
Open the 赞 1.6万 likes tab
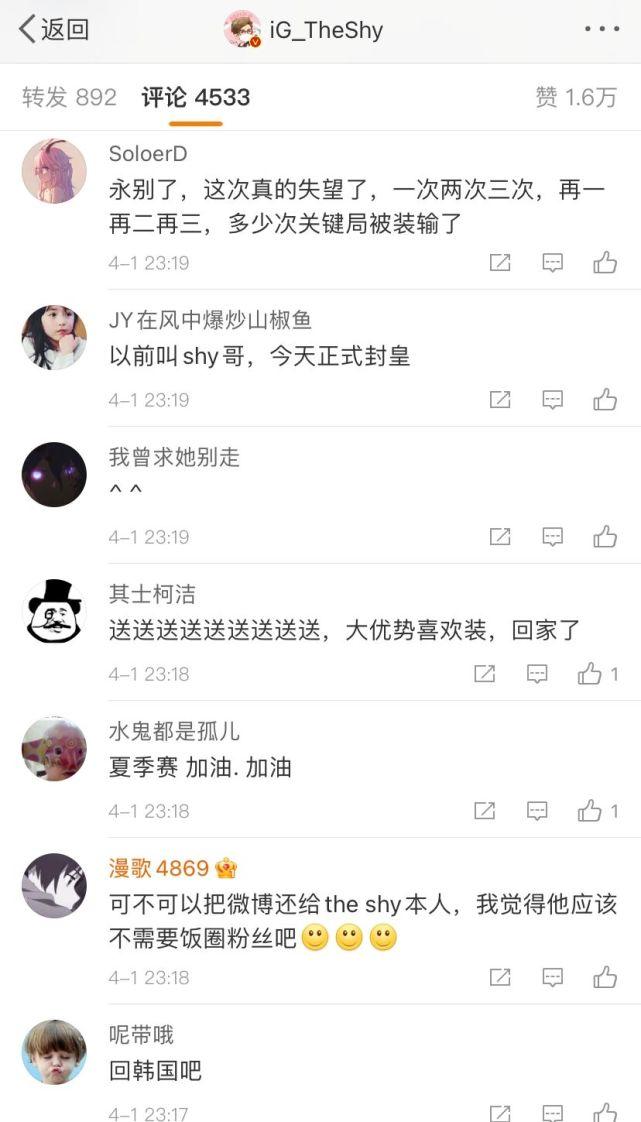pos(576,97)
